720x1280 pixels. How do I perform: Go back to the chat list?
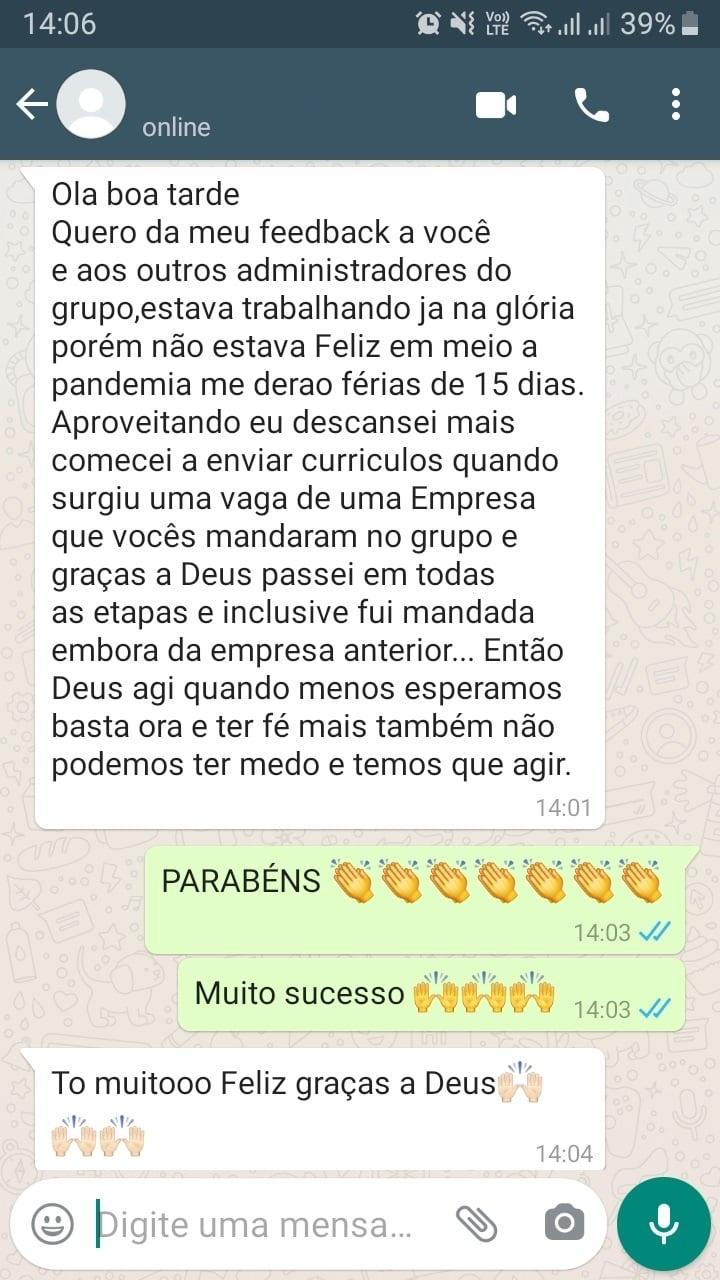click(31, 104)
